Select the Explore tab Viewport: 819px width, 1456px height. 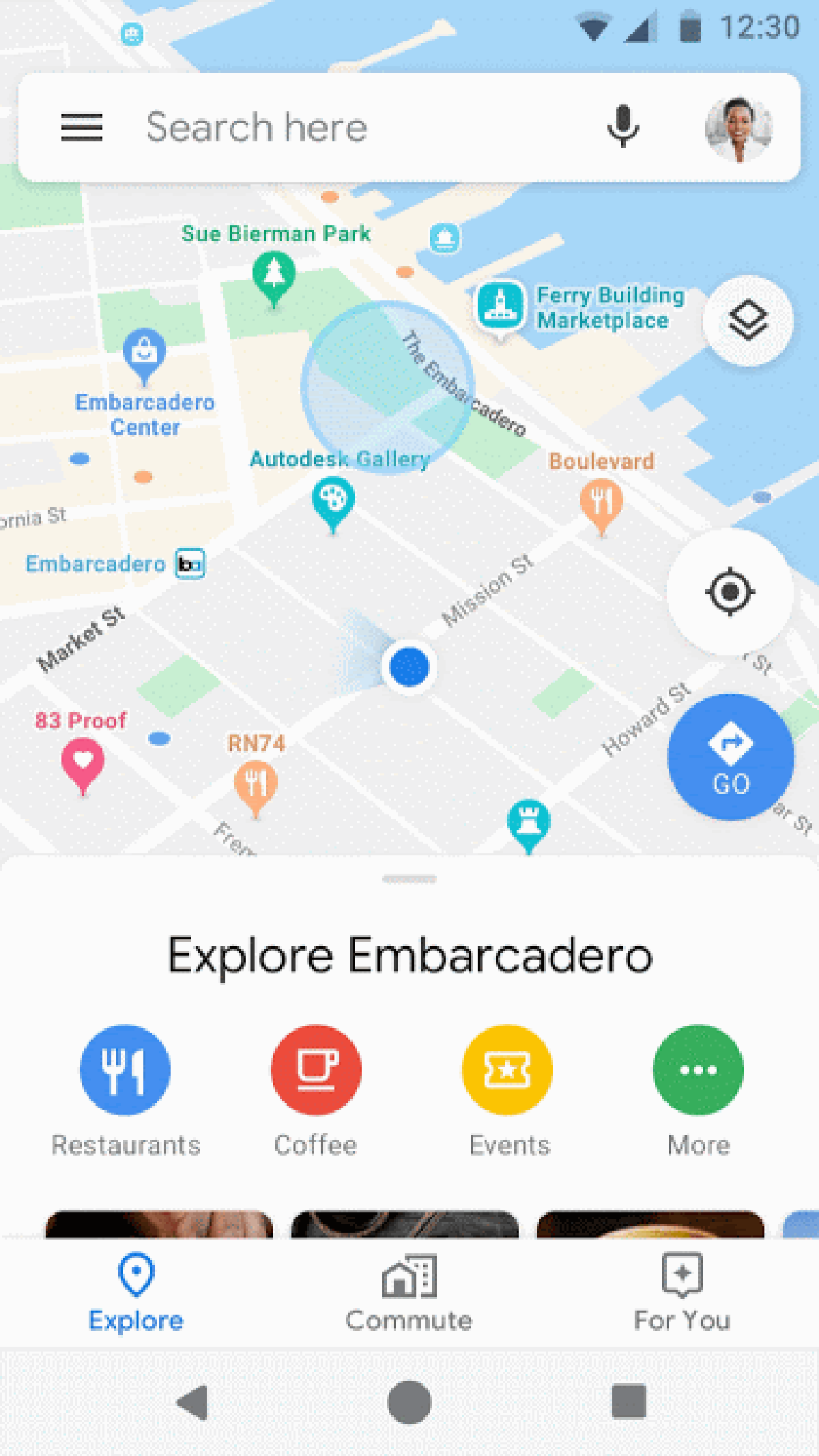[x=136, y=1292]
